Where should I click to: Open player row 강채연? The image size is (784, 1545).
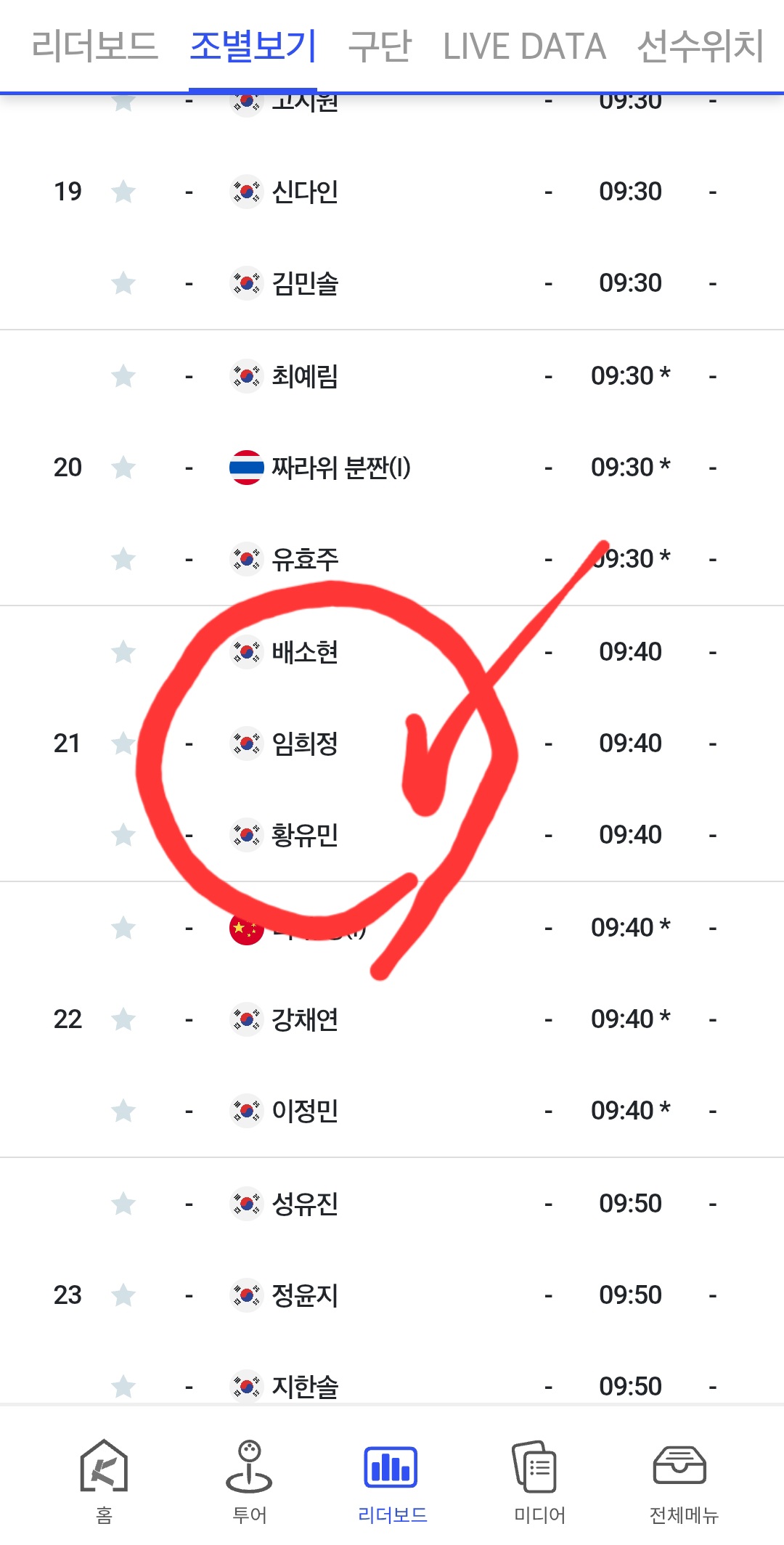(x=392, y=1019)
